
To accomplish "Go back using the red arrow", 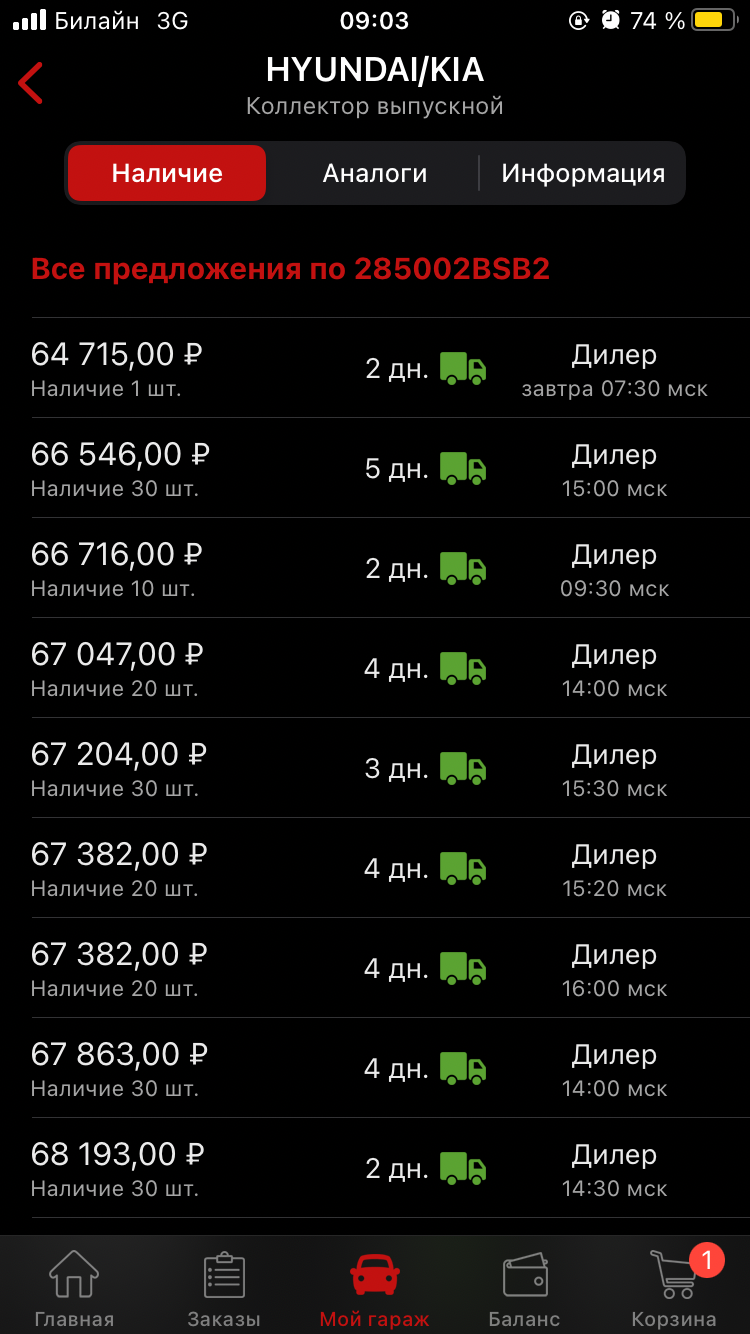I will tap(31, 83).
